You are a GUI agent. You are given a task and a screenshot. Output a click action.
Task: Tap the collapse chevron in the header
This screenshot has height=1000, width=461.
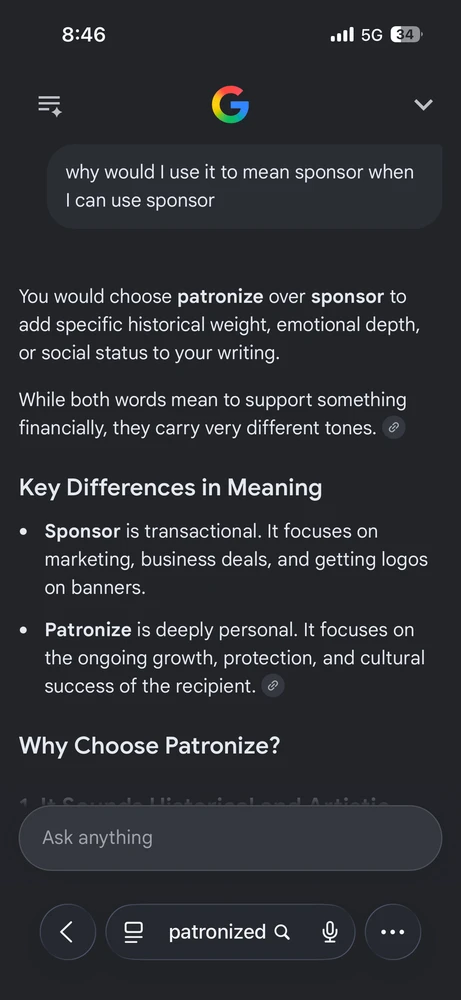pyautogui.click(x=423, y=105)
